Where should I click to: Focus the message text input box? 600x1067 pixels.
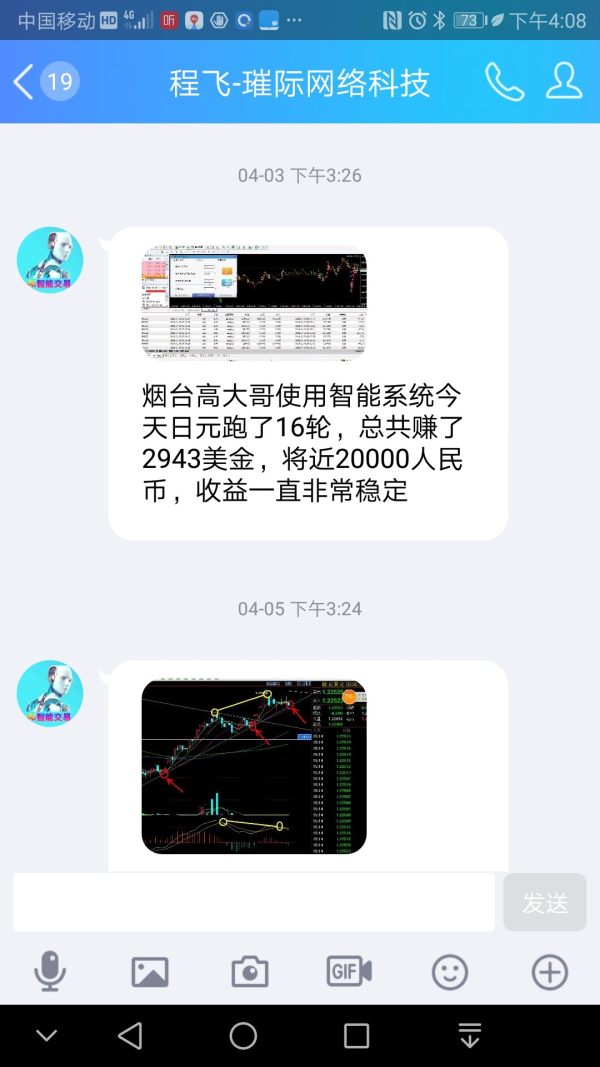[254, 902]
